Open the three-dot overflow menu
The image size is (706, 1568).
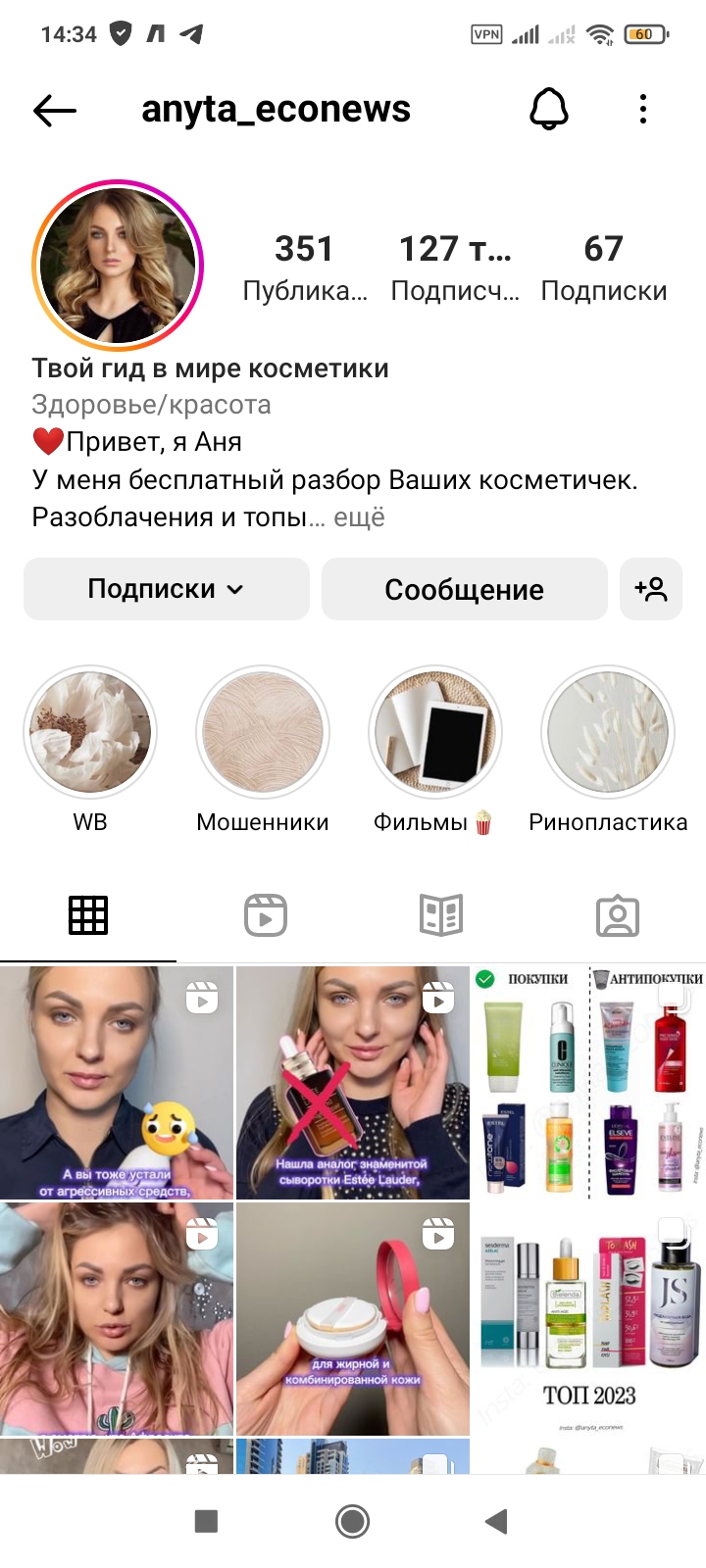pyautogui.click(x=643, y=109)
